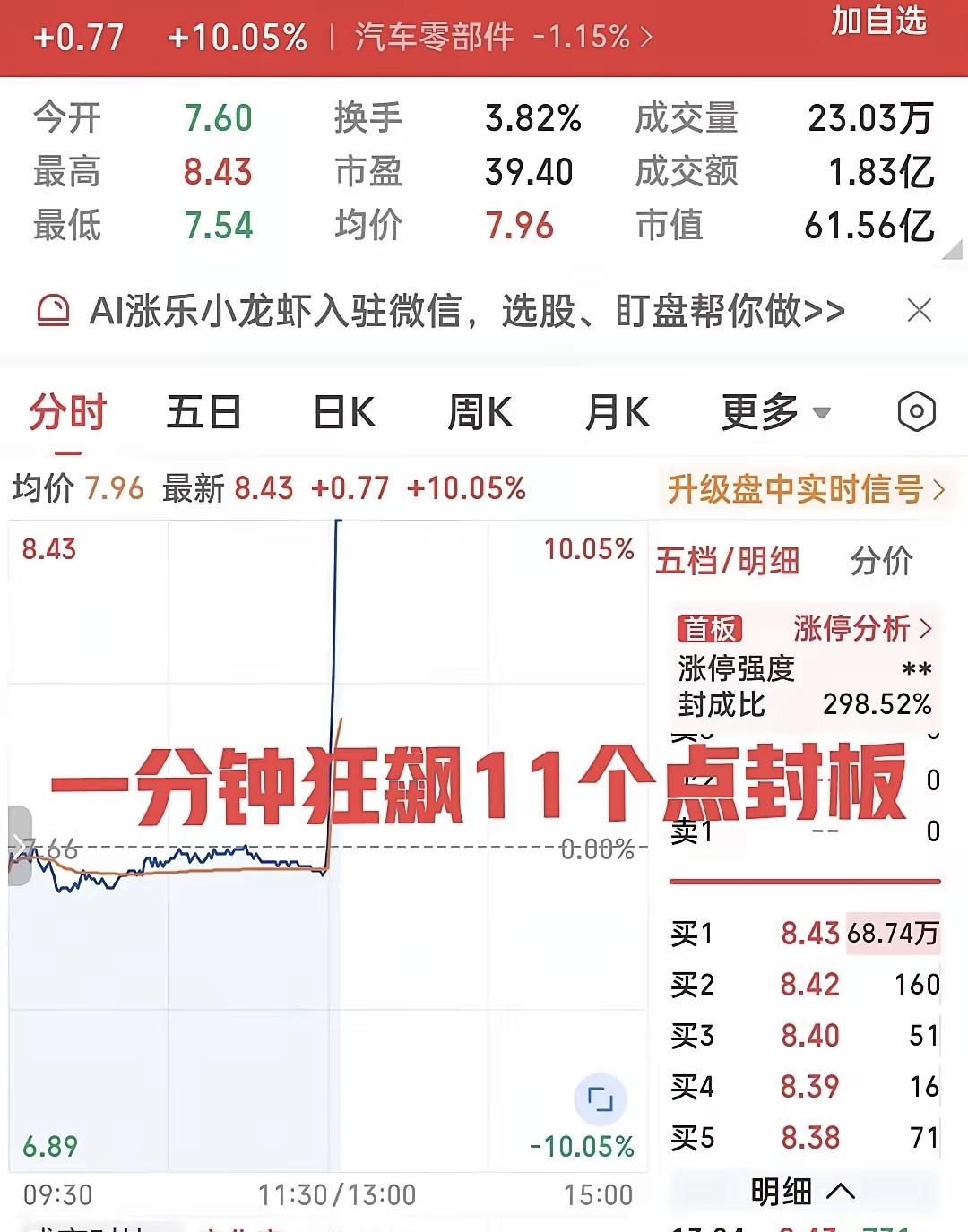968x1232 pixels.
Task: Click the red megaphone announcement icon
Action: tap(53, 310)
